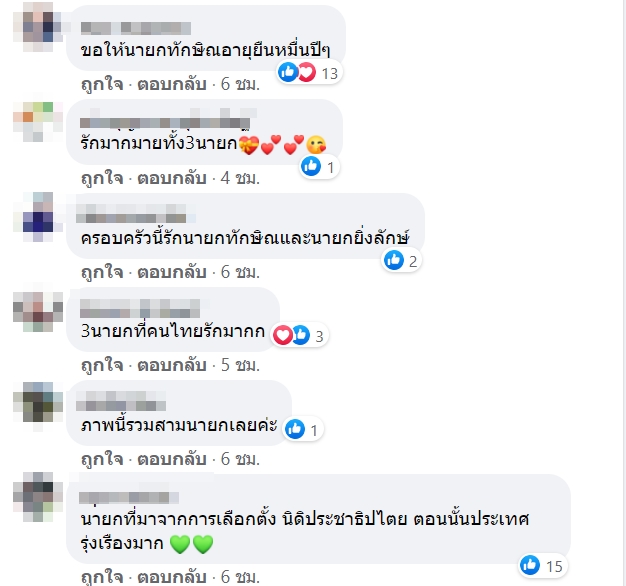This screenshot has width=626, height=586.
Task: Like the comment starting ครอบครัวนี้รักนายกทักษิณ
Action: (102, 271)
